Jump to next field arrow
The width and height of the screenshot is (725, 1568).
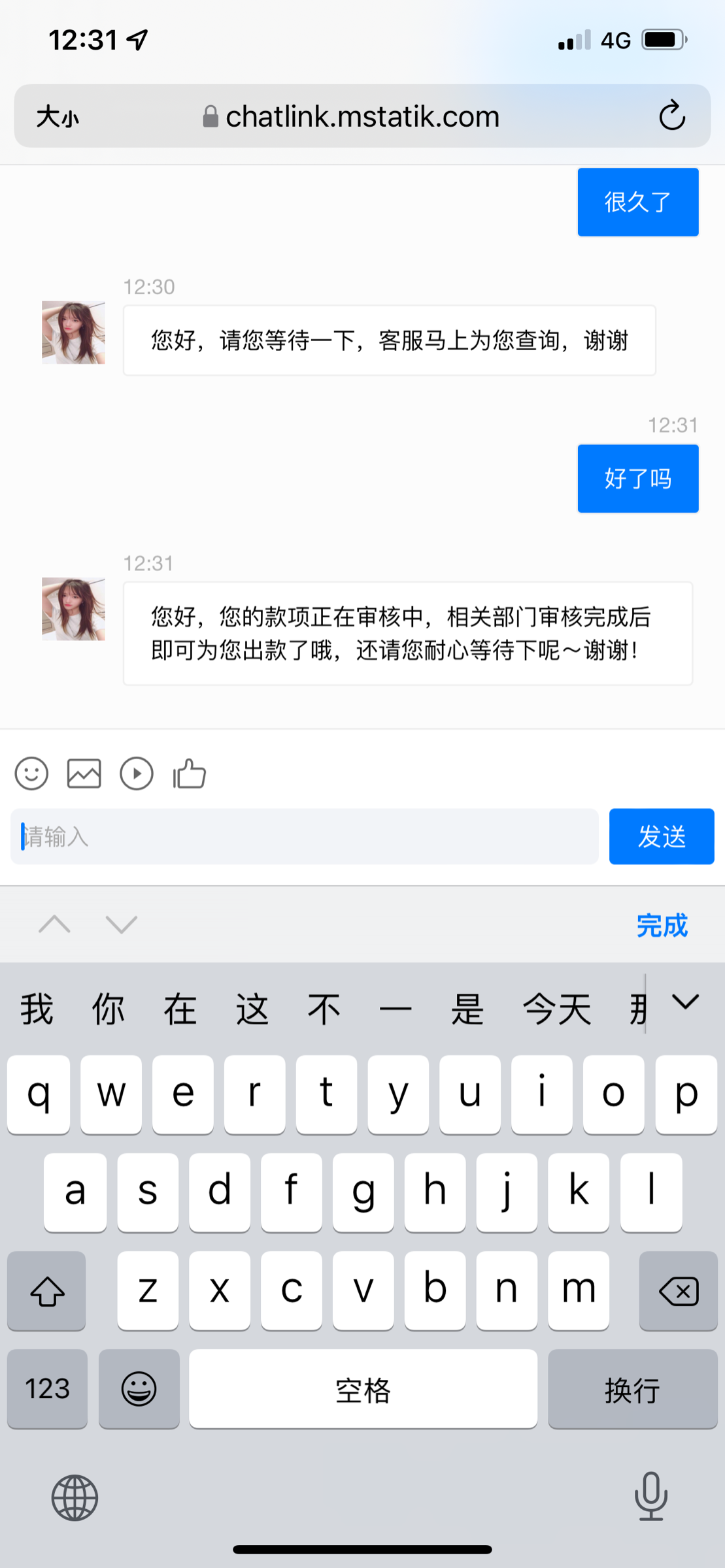tap(122, 924)
